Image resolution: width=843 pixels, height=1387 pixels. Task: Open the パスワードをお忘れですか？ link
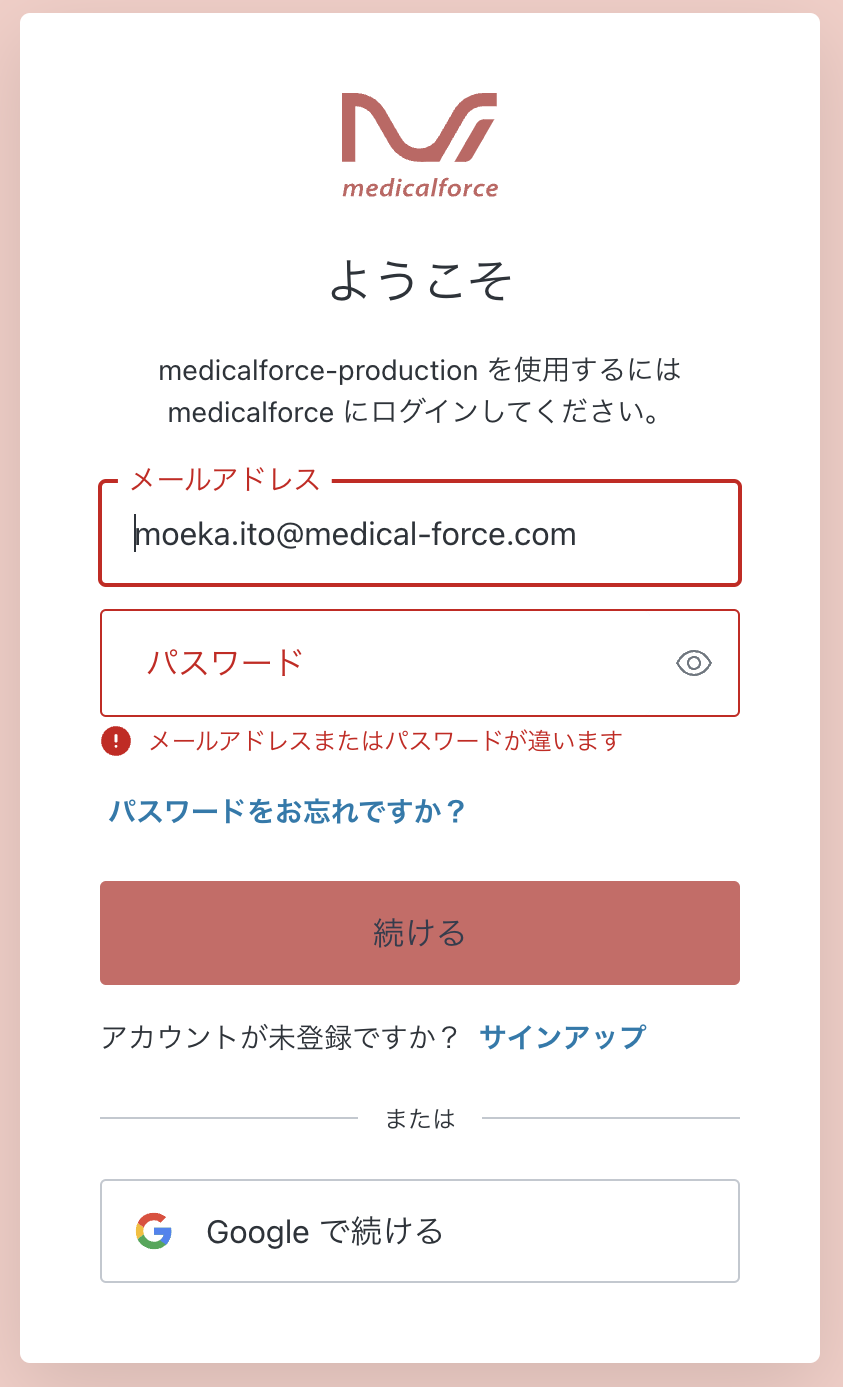tap(288, 811)
